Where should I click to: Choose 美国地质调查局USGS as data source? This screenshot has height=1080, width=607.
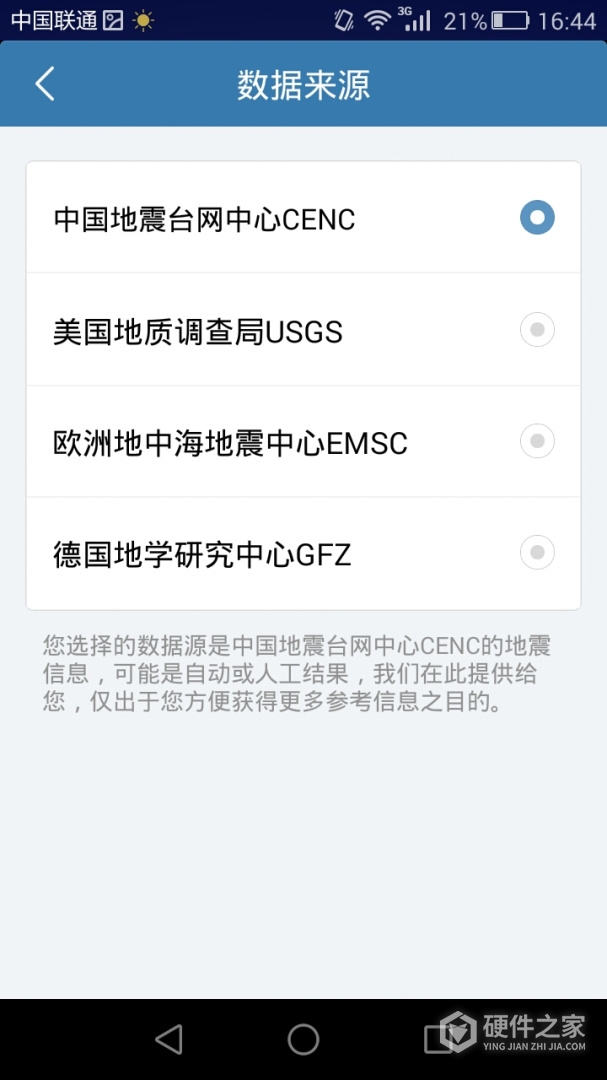pos(536,330)
